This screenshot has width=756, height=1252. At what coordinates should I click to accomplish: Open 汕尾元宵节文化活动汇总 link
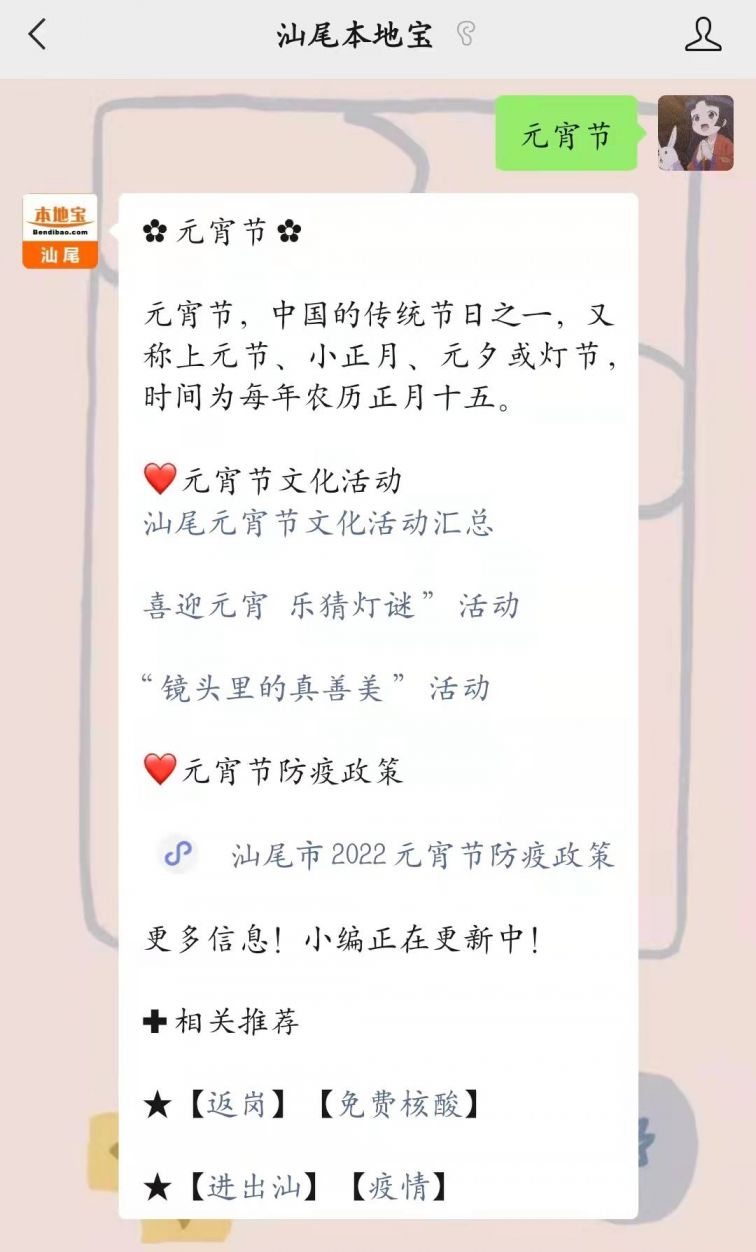tap(318, 523)
